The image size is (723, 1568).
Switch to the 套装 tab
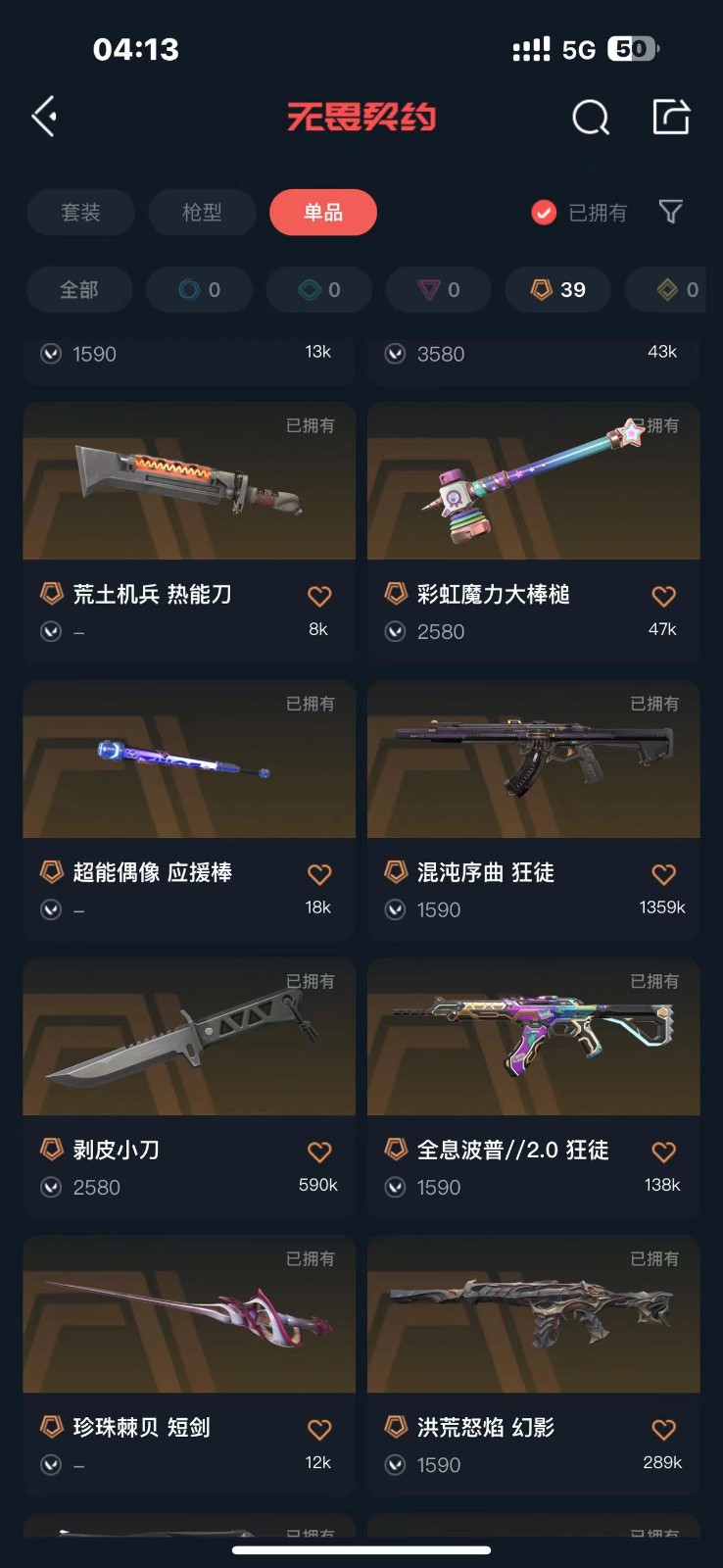(x=80, y=213)
